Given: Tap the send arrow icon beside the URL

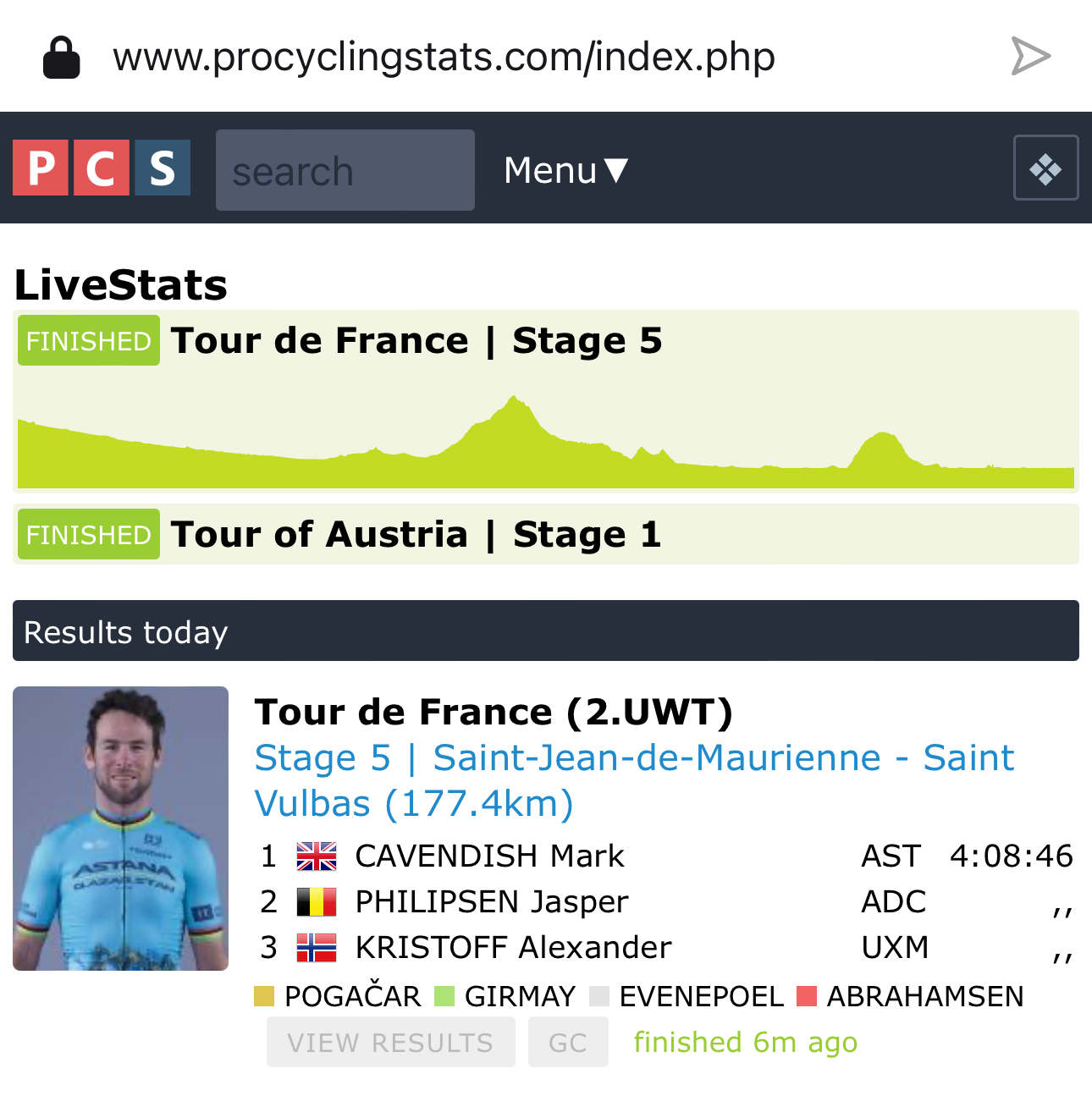Looking at the screenshot, I should [x=1030, y=57].
